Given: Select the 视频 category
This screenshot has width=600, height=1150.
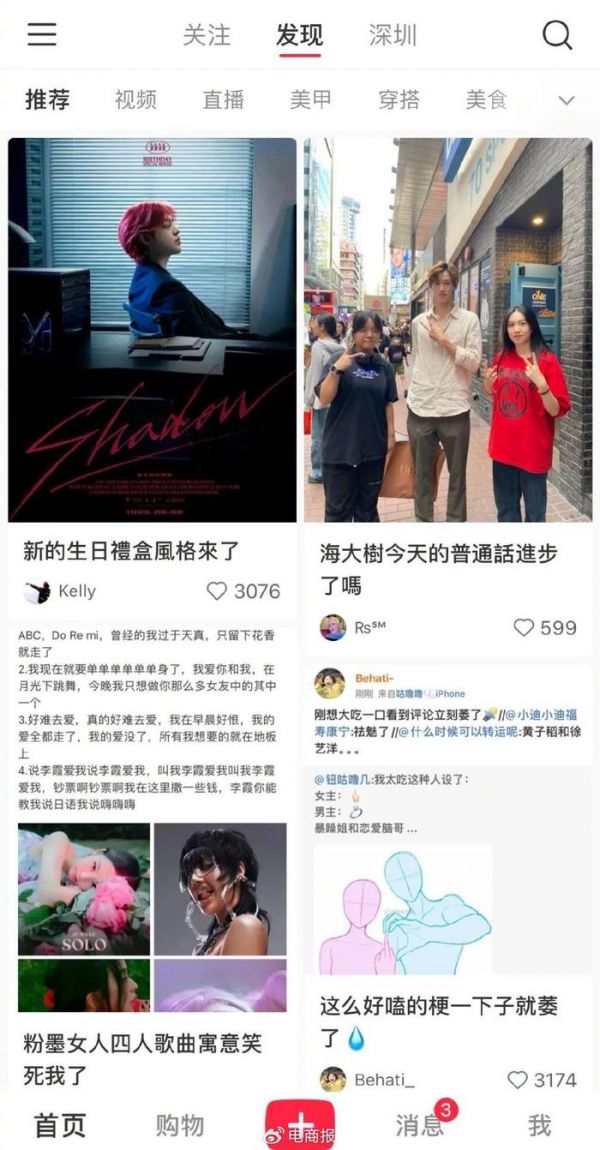Looking at the screenshot, I should (x=135, y=100).
